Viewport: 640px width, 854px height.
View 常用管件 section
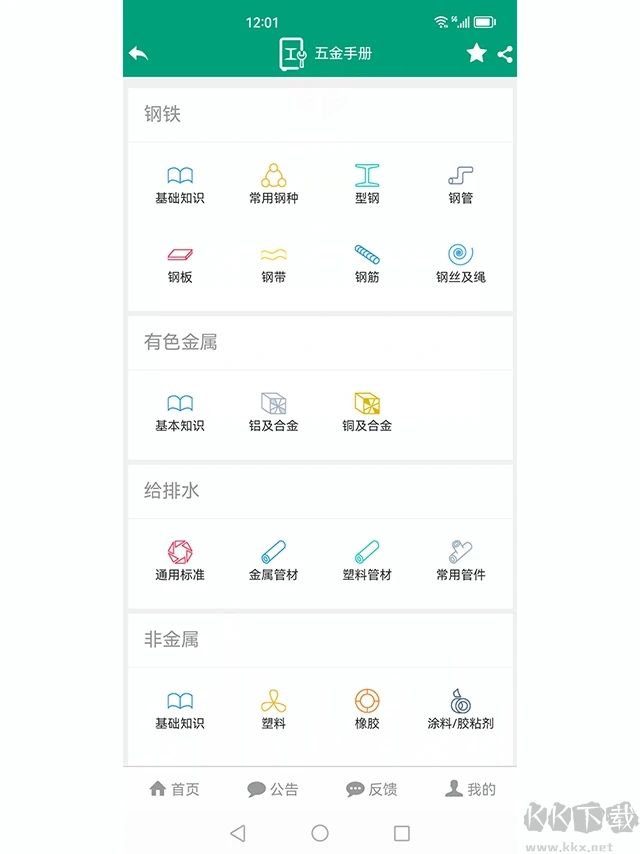(460, 560)
